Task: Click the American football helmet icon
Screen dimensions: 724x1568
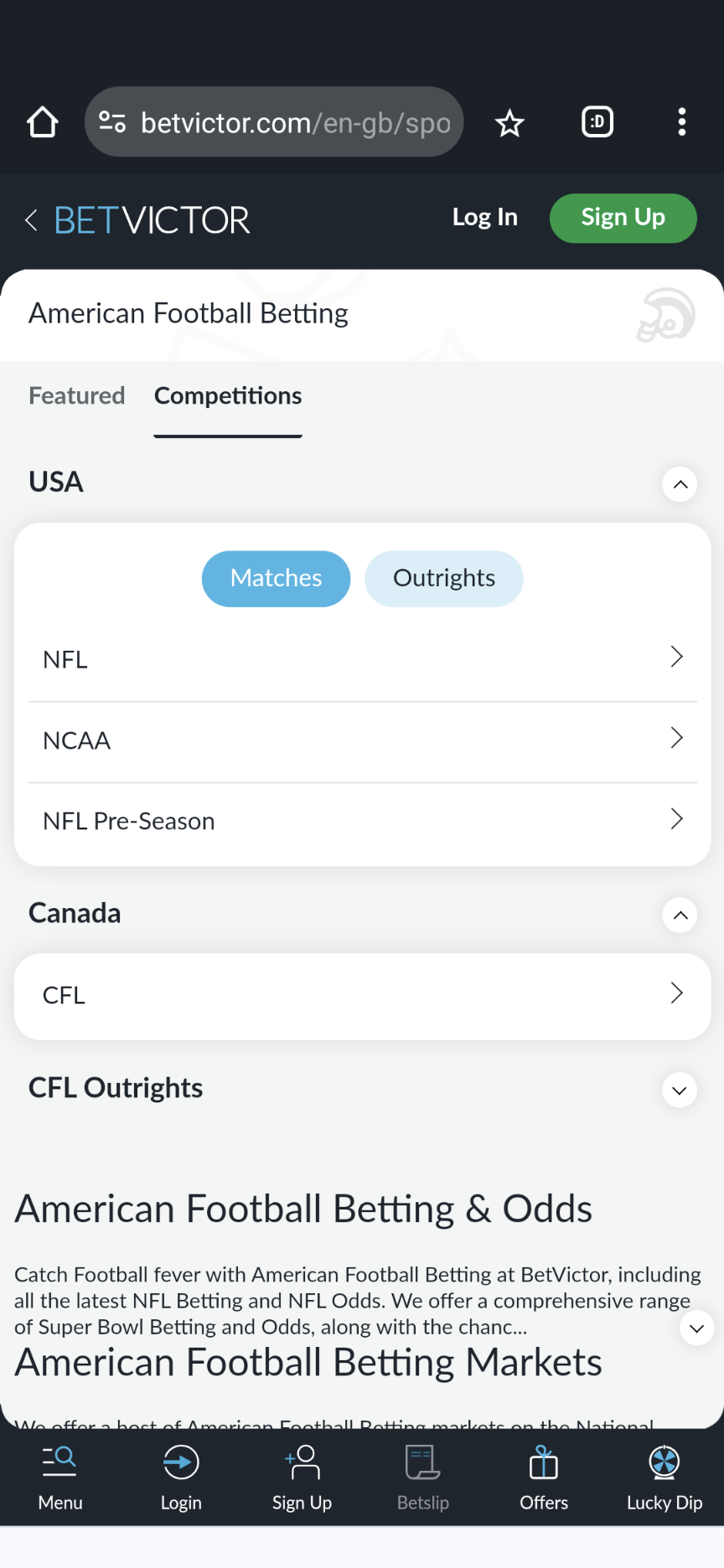Action: pyautogui.click(x=666, y=315)
